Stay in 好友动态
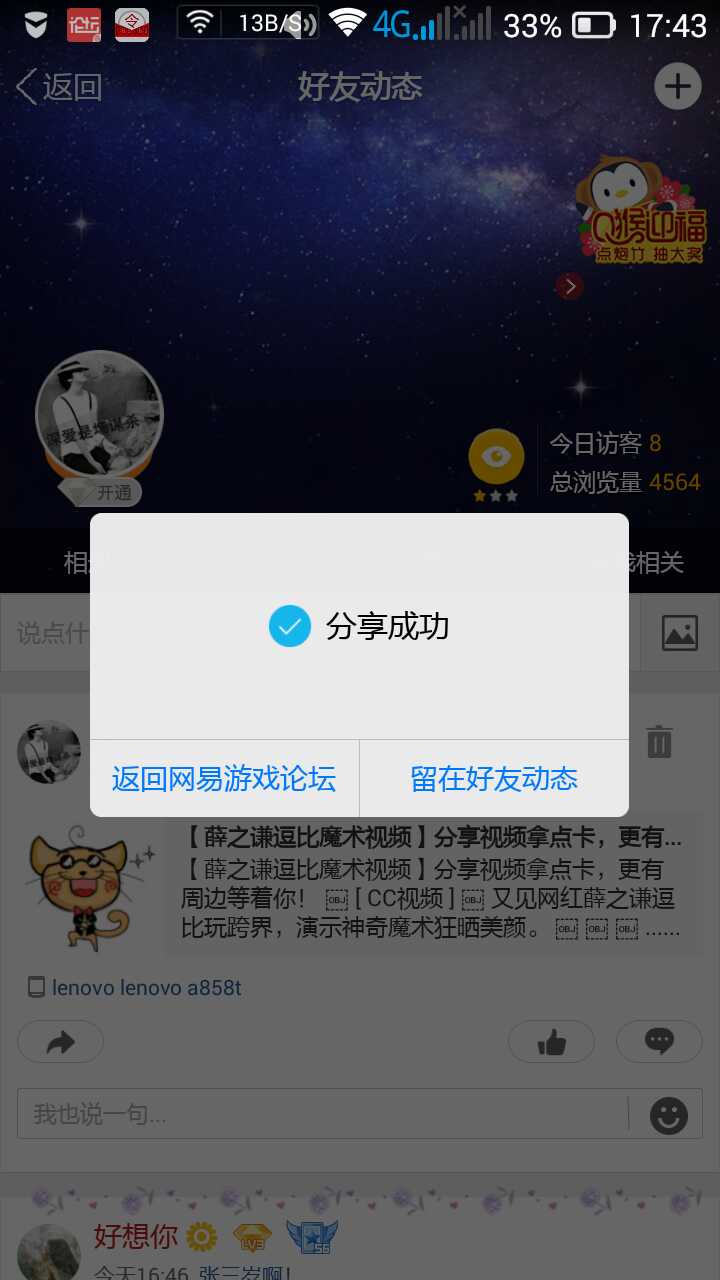This screenshot has height=1280, width=720. tap(494, 779)
